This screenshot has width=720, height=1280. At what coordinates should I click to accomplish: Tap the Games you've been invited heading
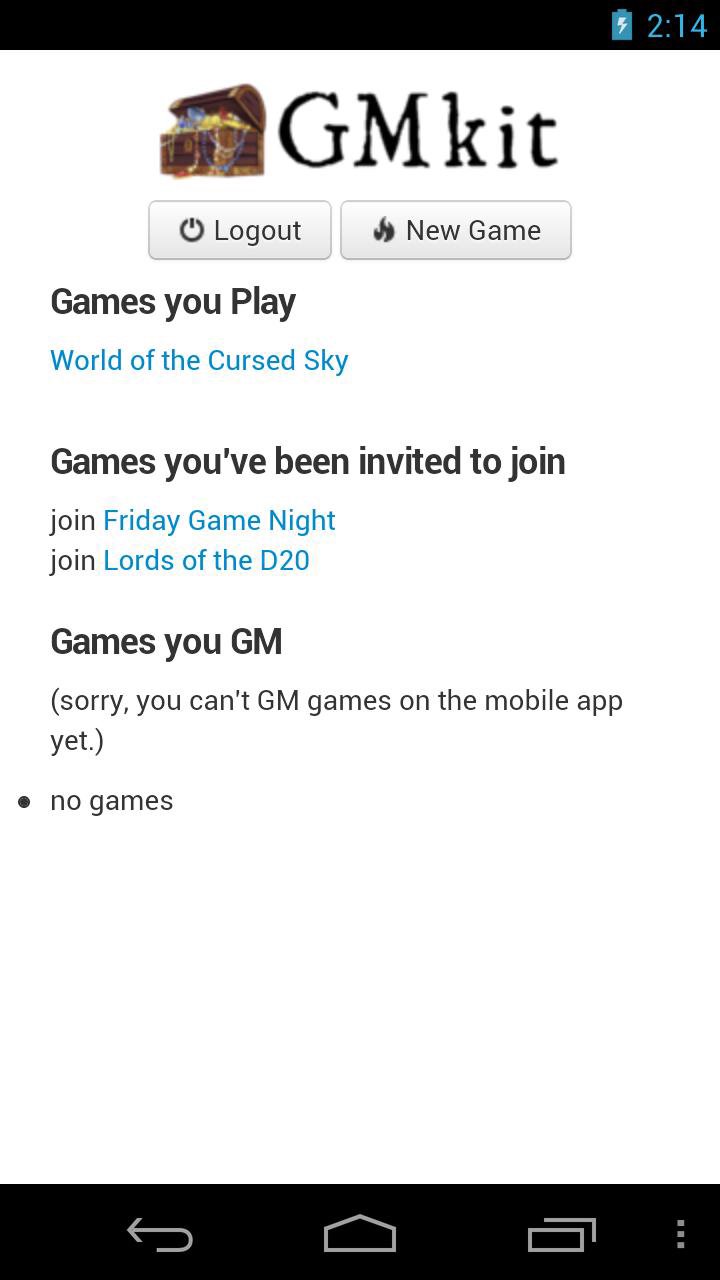308,461
